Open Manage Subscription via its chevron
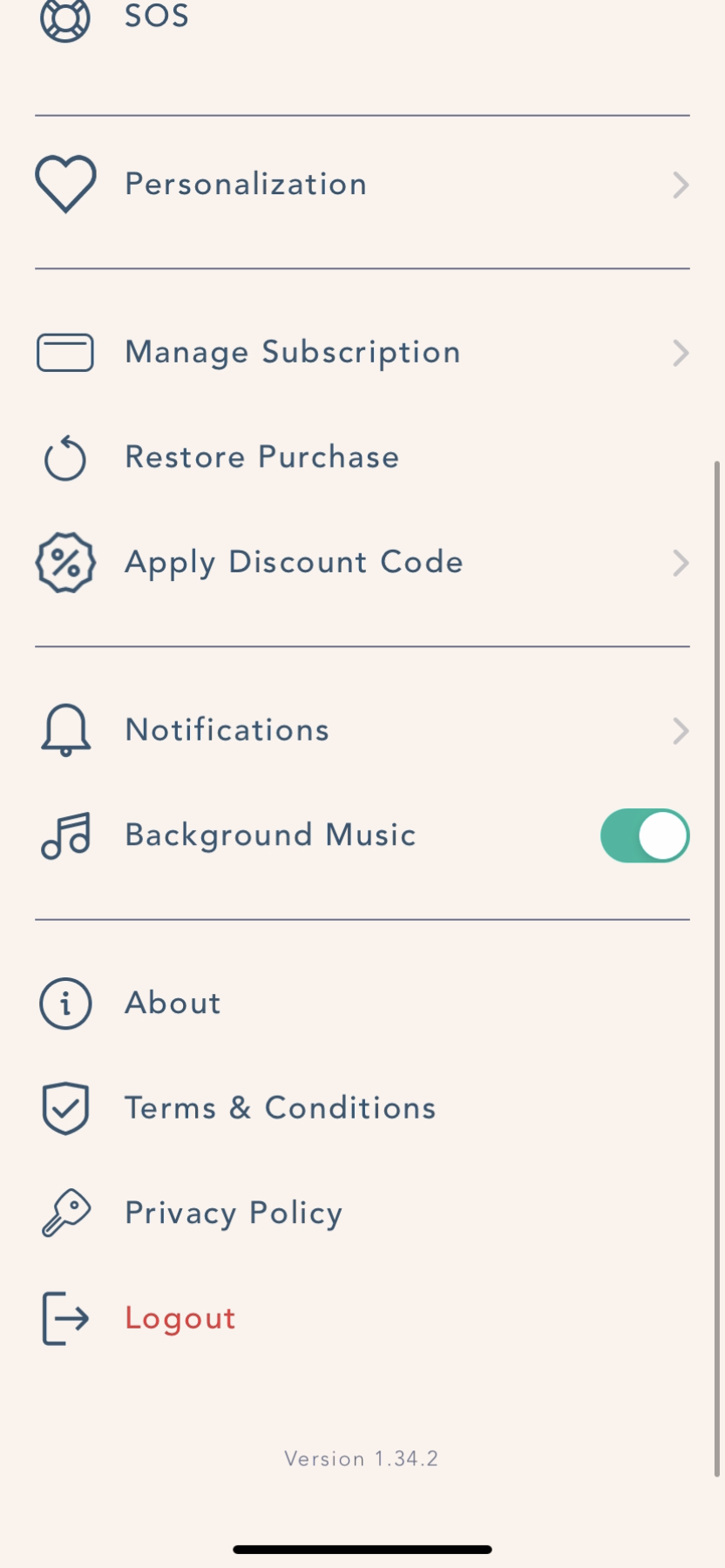The width and height of the screenshot is (725, 1568). tap(681, 353)
